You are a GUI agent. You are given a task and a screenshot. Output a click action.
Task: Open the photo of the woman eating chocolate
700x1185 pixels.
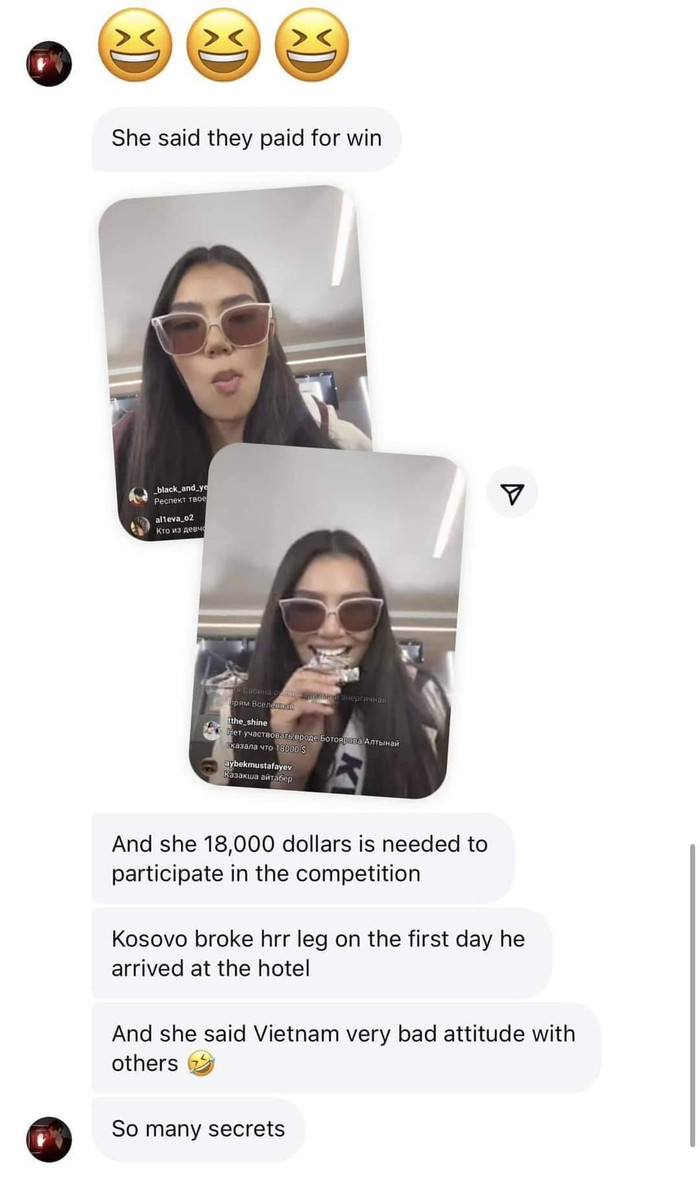(x=330, y=620)
